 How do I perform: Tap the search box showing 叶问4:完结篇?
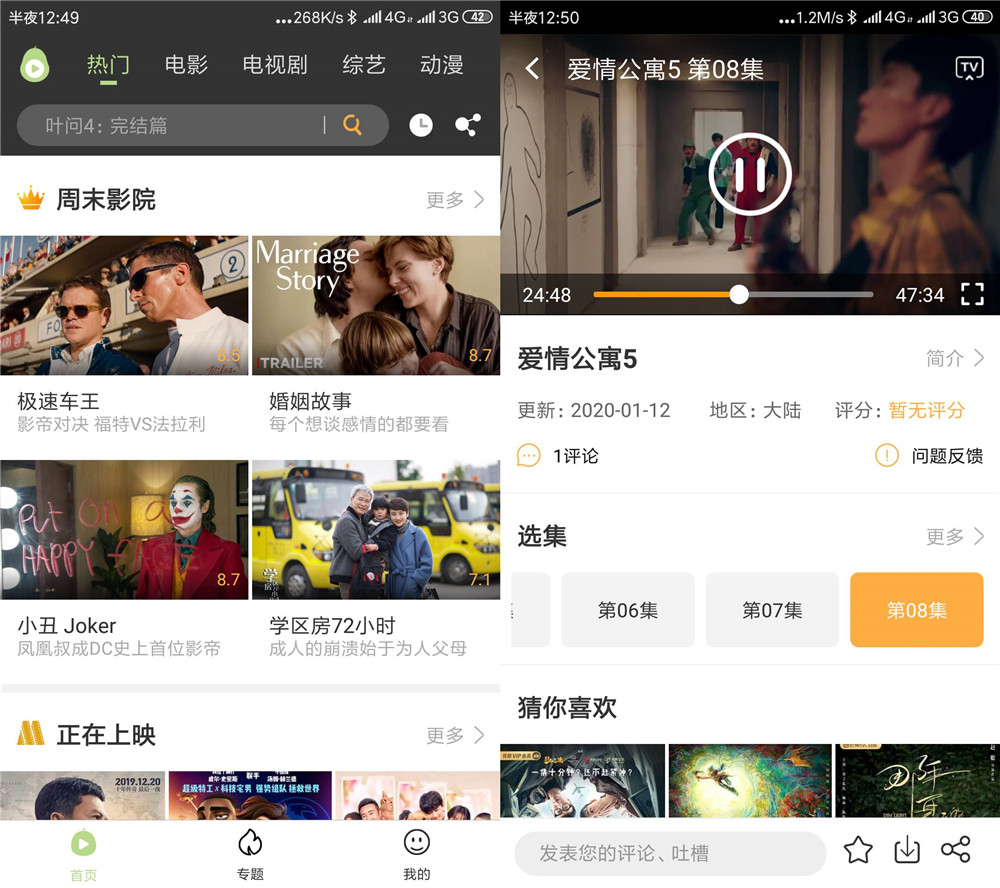180,126
